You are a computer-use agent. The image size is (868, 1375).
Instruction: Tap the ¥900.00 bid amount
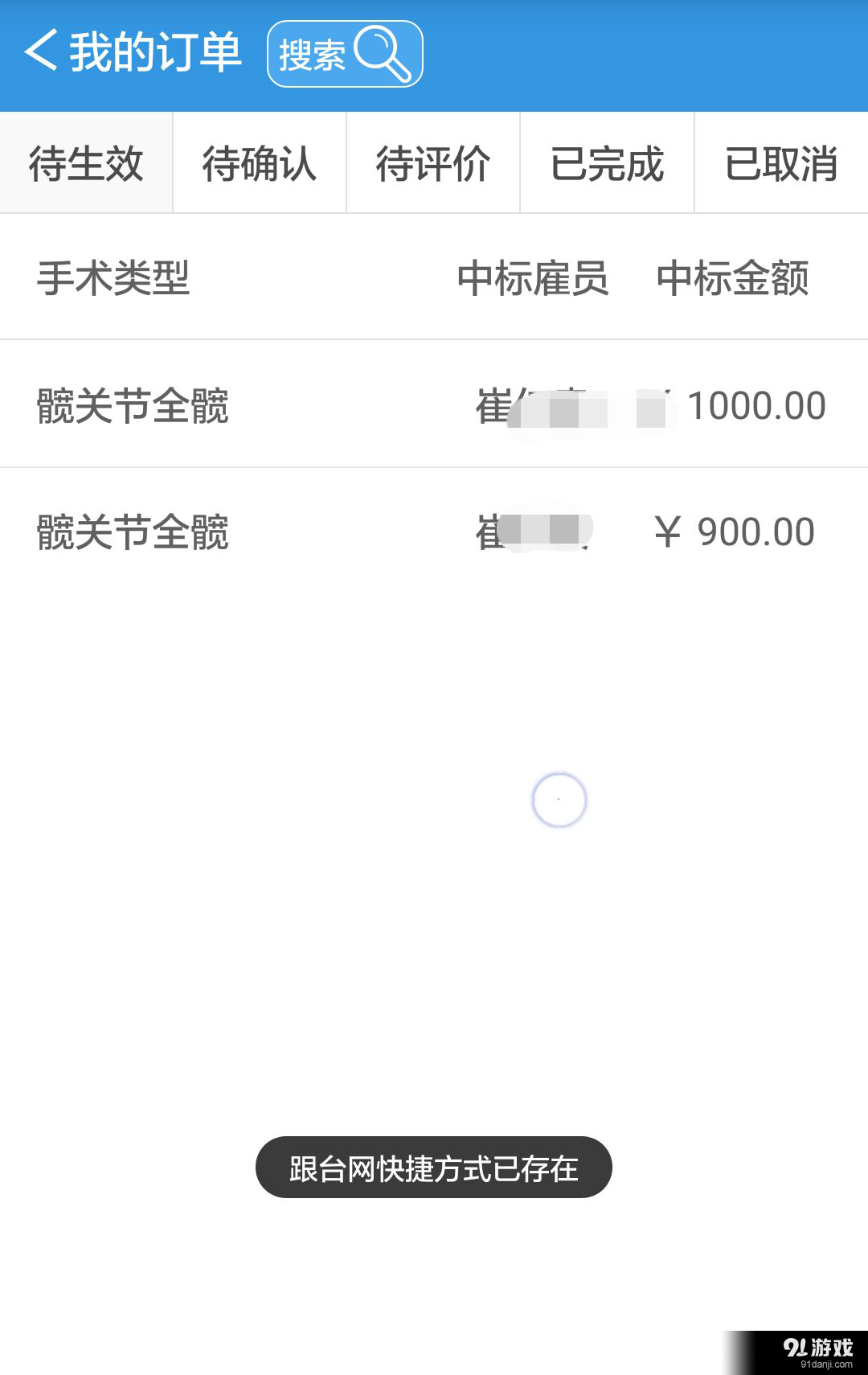734,531
